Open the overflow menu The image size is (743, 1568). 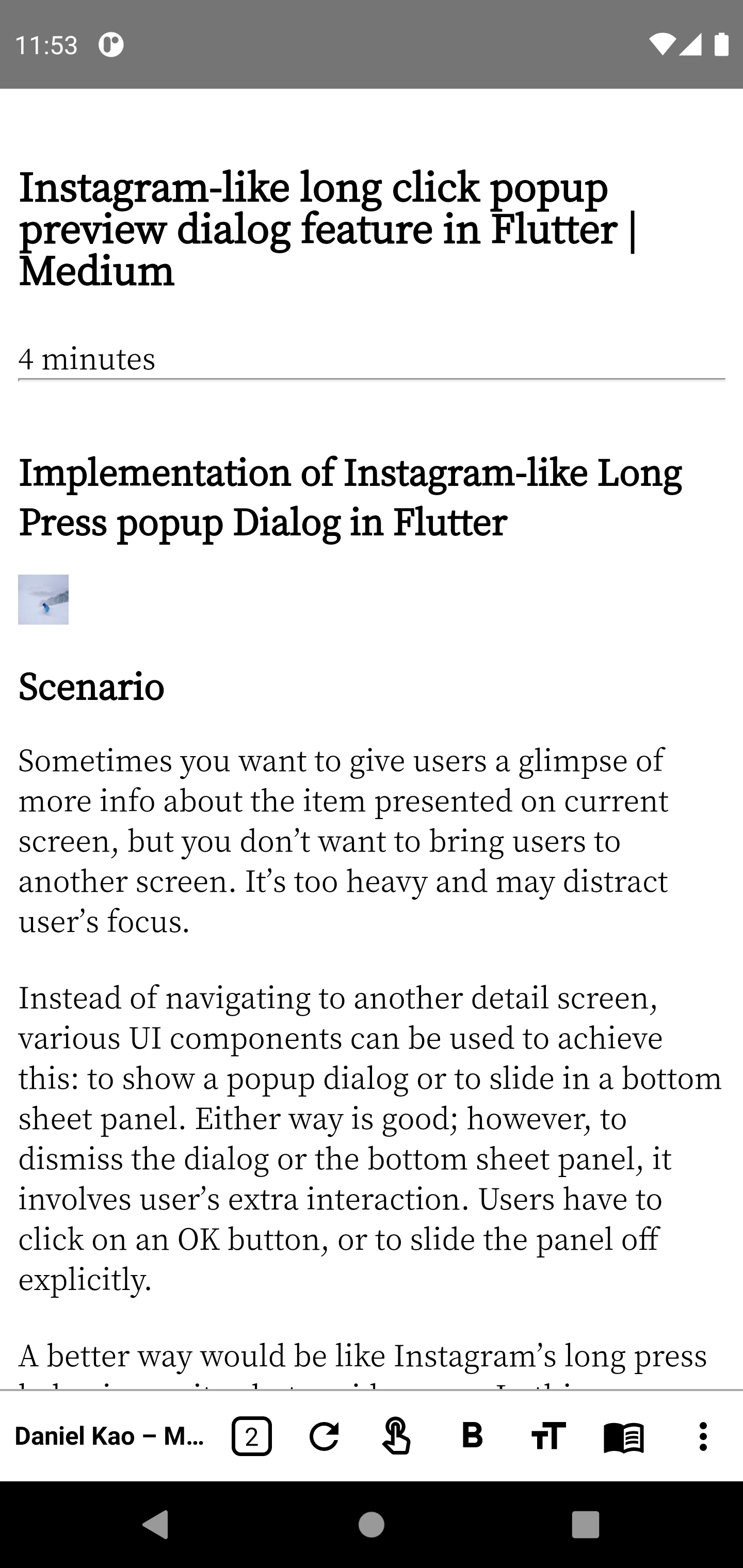[703, 1436]
